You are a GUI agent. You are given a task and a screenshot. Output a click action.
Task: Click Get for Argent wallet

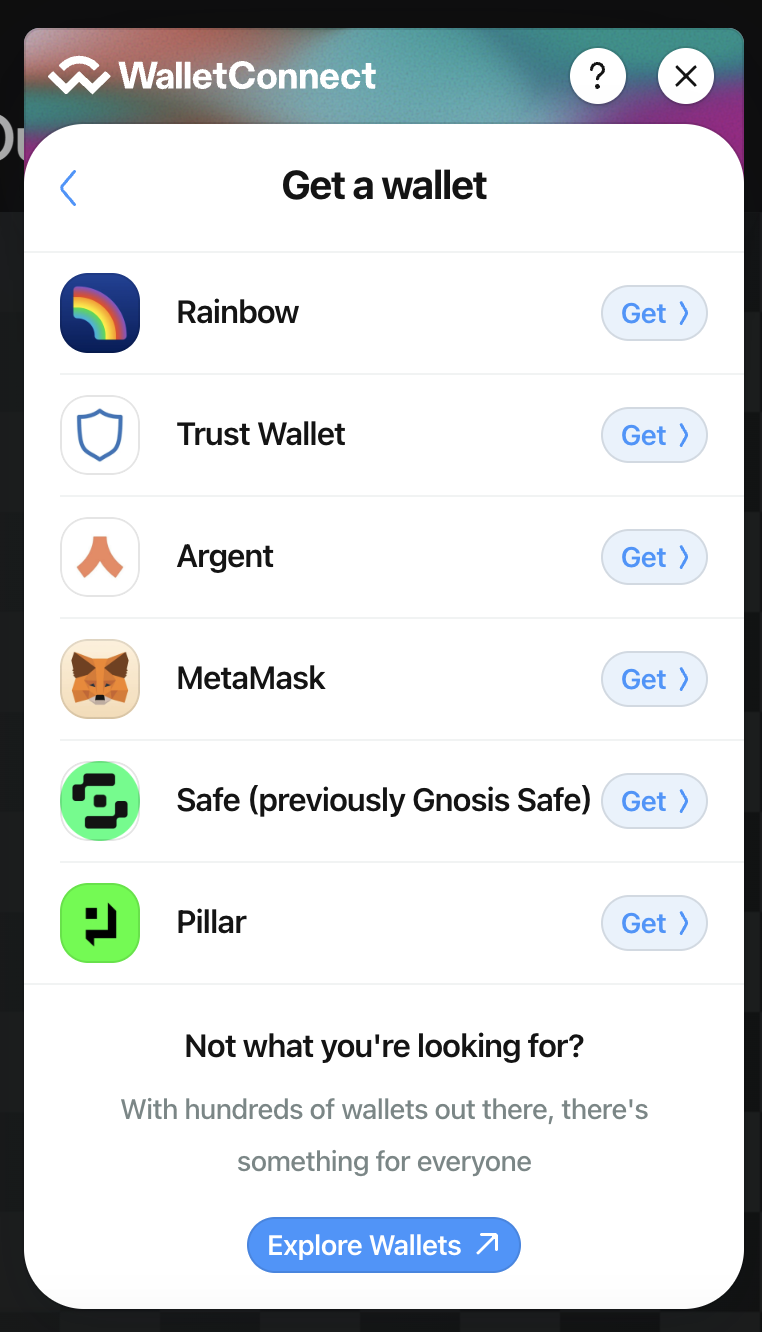[x=654, y=557]
